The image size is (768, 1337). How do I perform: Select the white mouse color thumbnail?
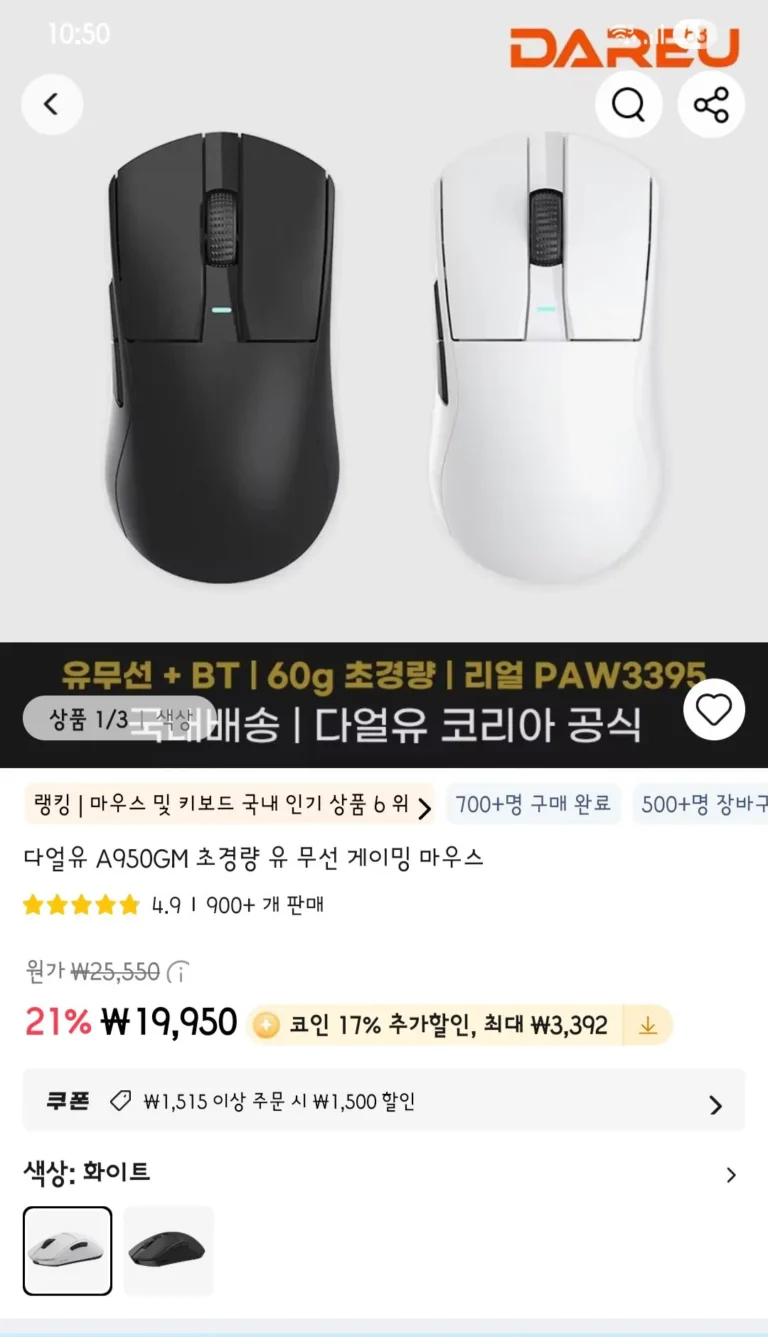click(67, 1250)
